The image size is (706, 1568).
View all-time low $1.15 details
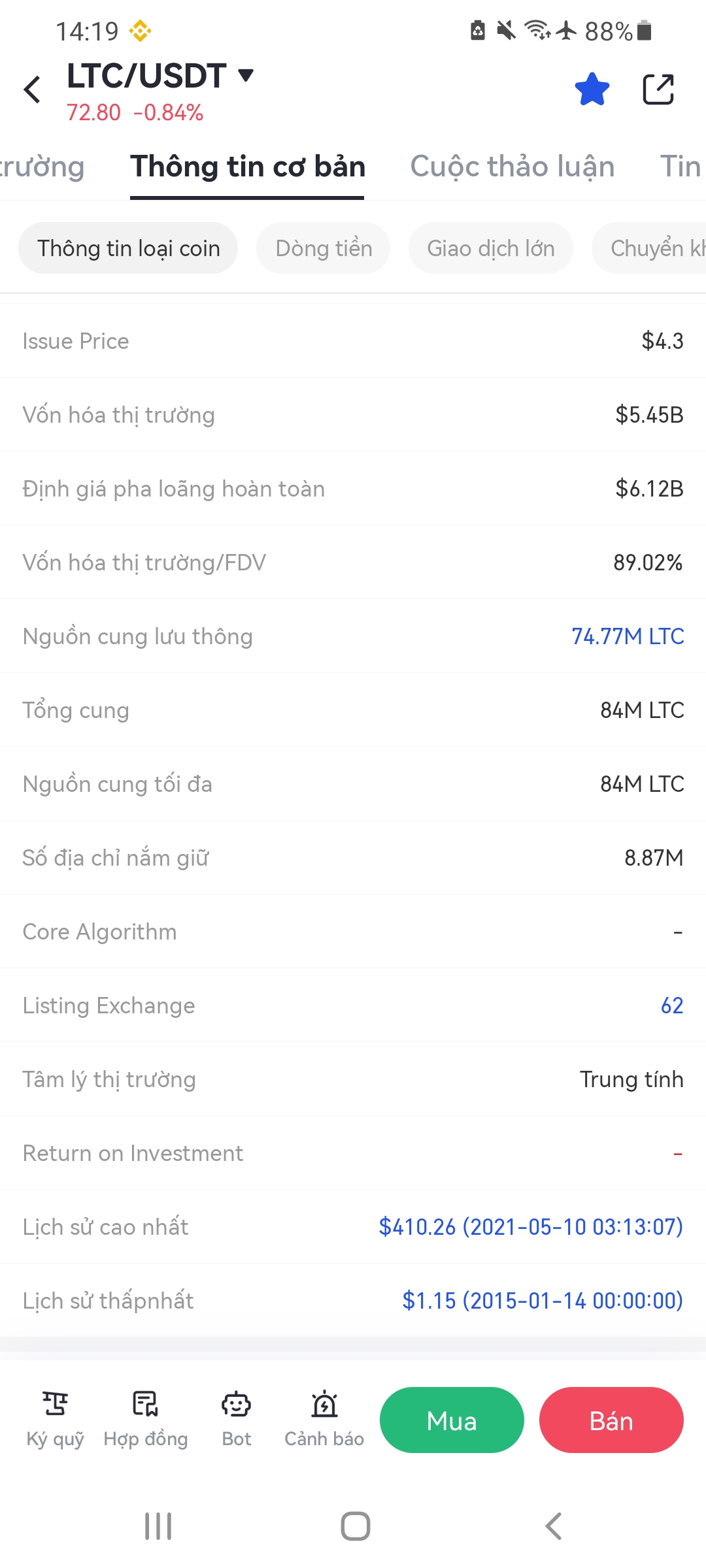tap(543, 1301)
